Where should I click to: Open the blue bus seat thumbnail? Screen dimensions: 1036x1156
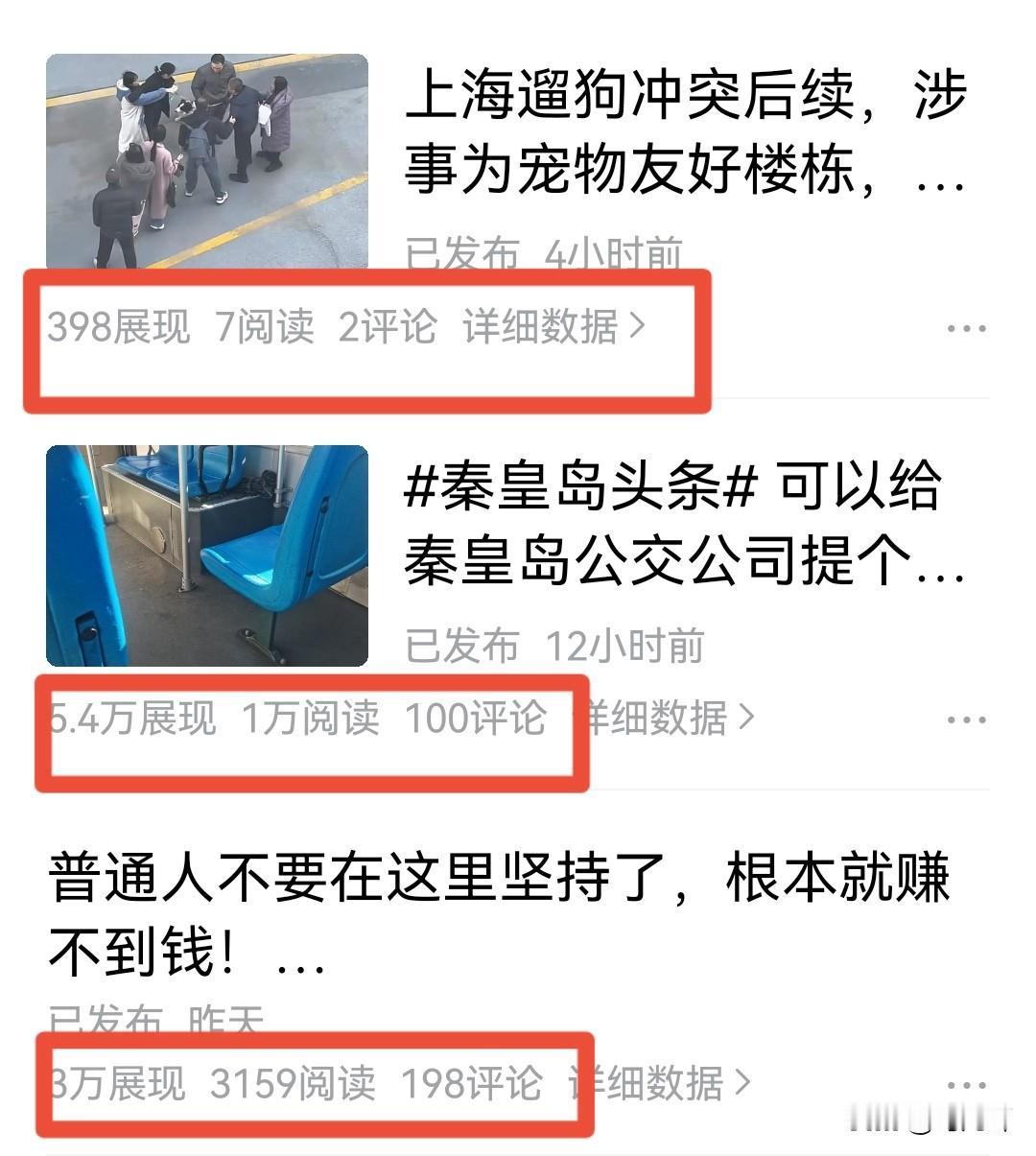(x=207, y=556)
